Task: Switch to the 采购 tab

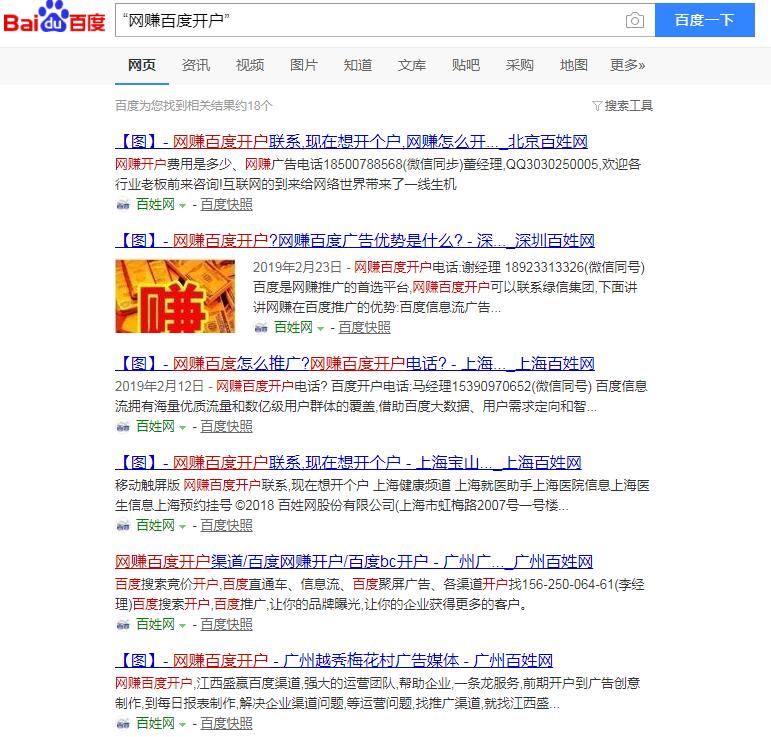Action: 520,65
